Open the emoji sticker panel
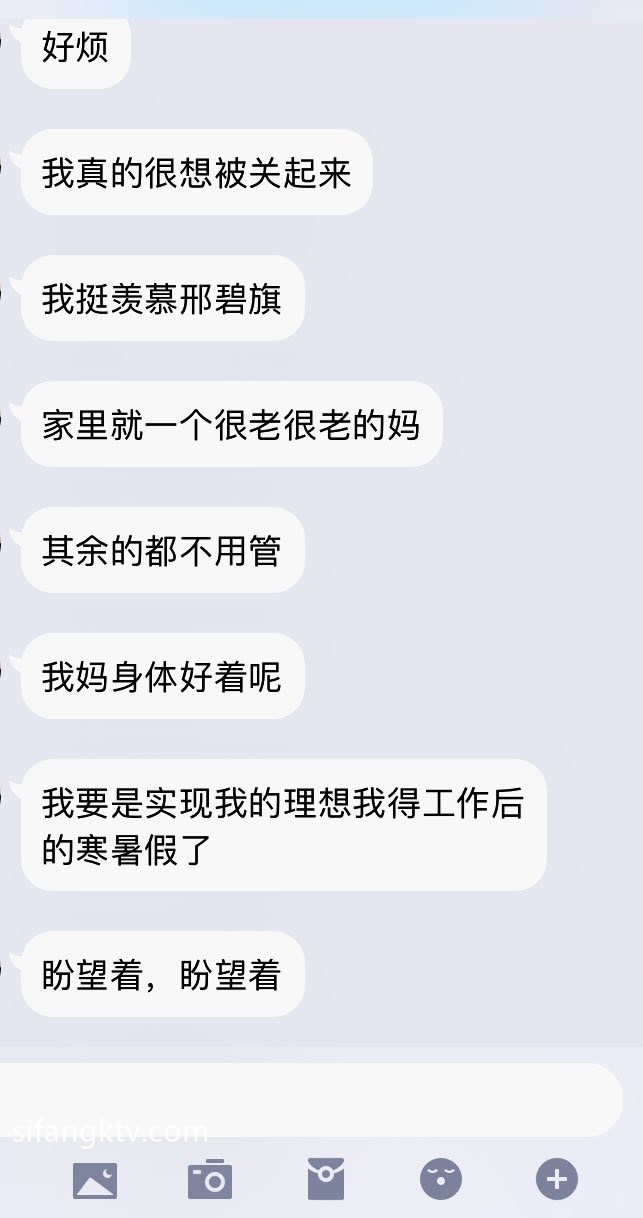This screenshot has width=643, height=1218. 441,1180
